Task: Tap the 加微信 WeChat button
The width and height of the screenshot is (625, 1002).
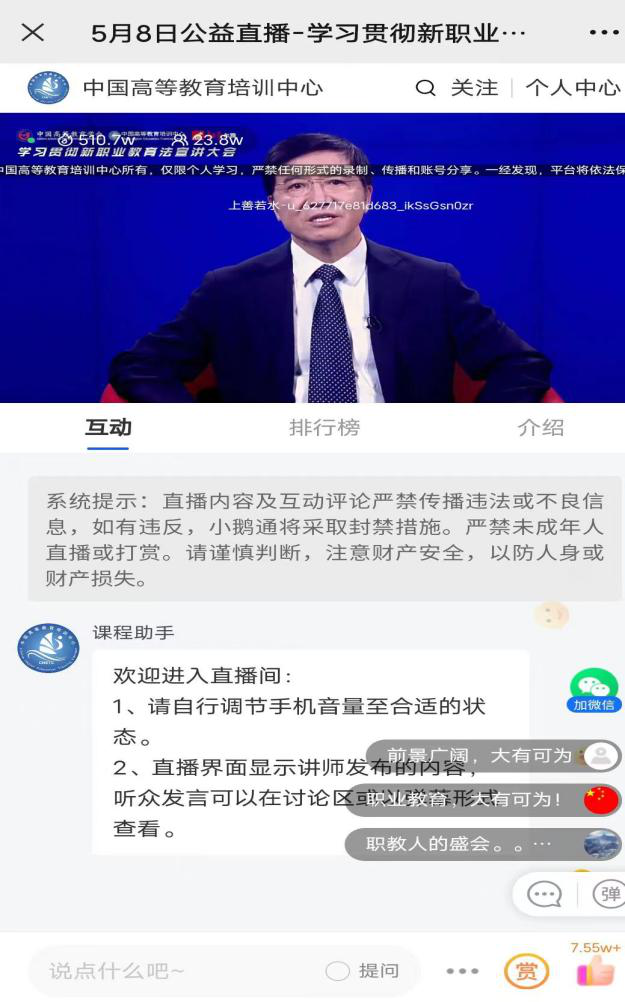Action: 594,691
